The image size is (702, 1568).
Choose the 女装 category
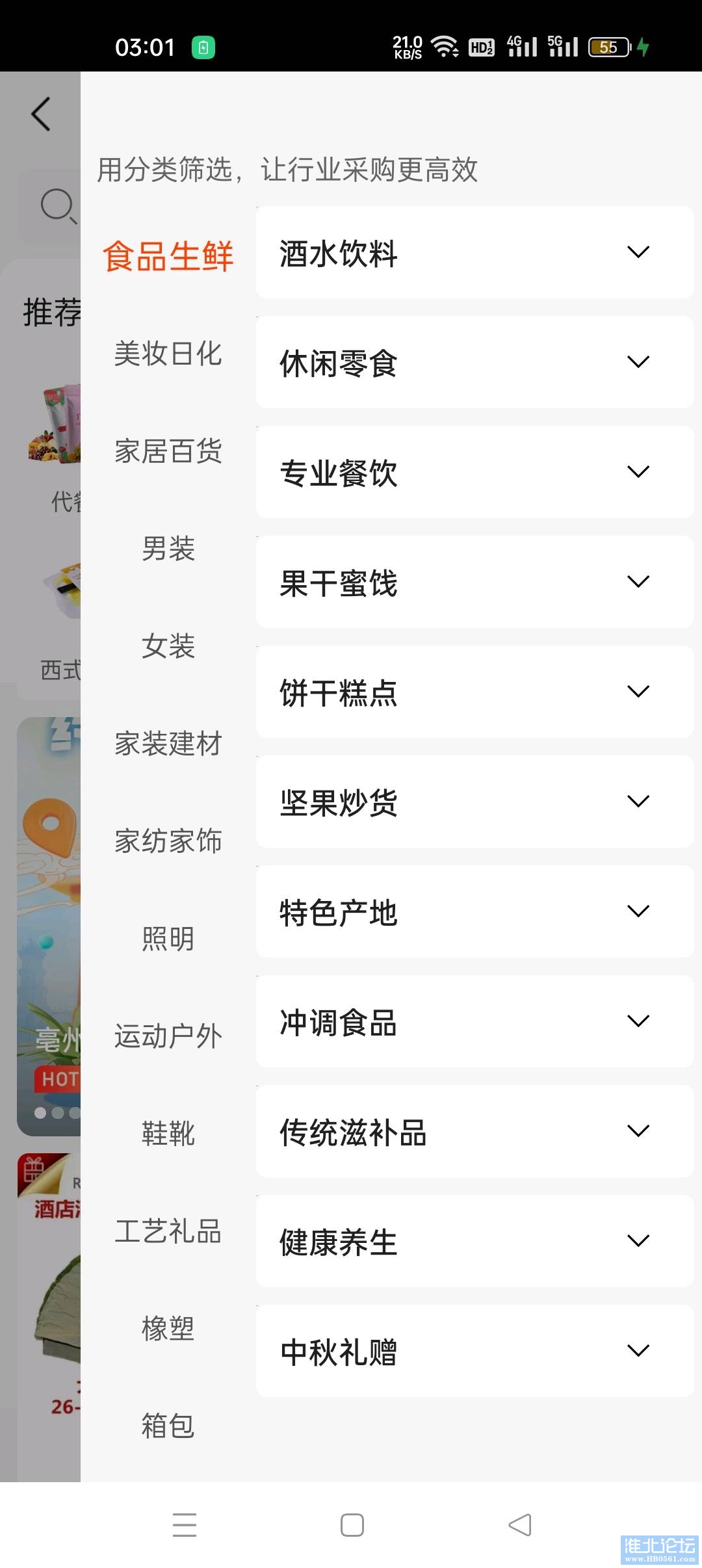point(168,646)
